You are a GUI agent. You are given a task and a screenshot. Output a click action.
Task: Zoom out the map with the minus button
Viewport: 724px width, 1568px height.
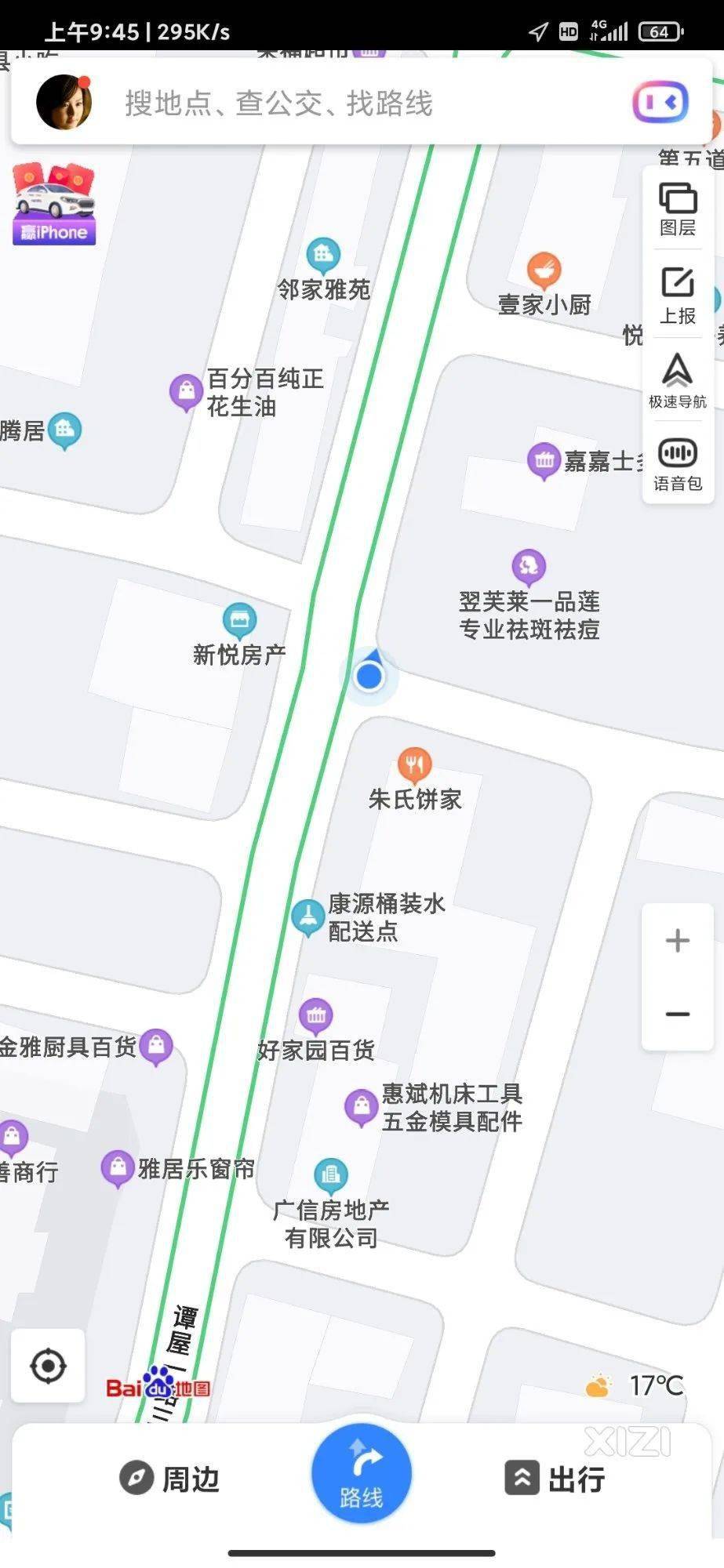point(678,1014)
